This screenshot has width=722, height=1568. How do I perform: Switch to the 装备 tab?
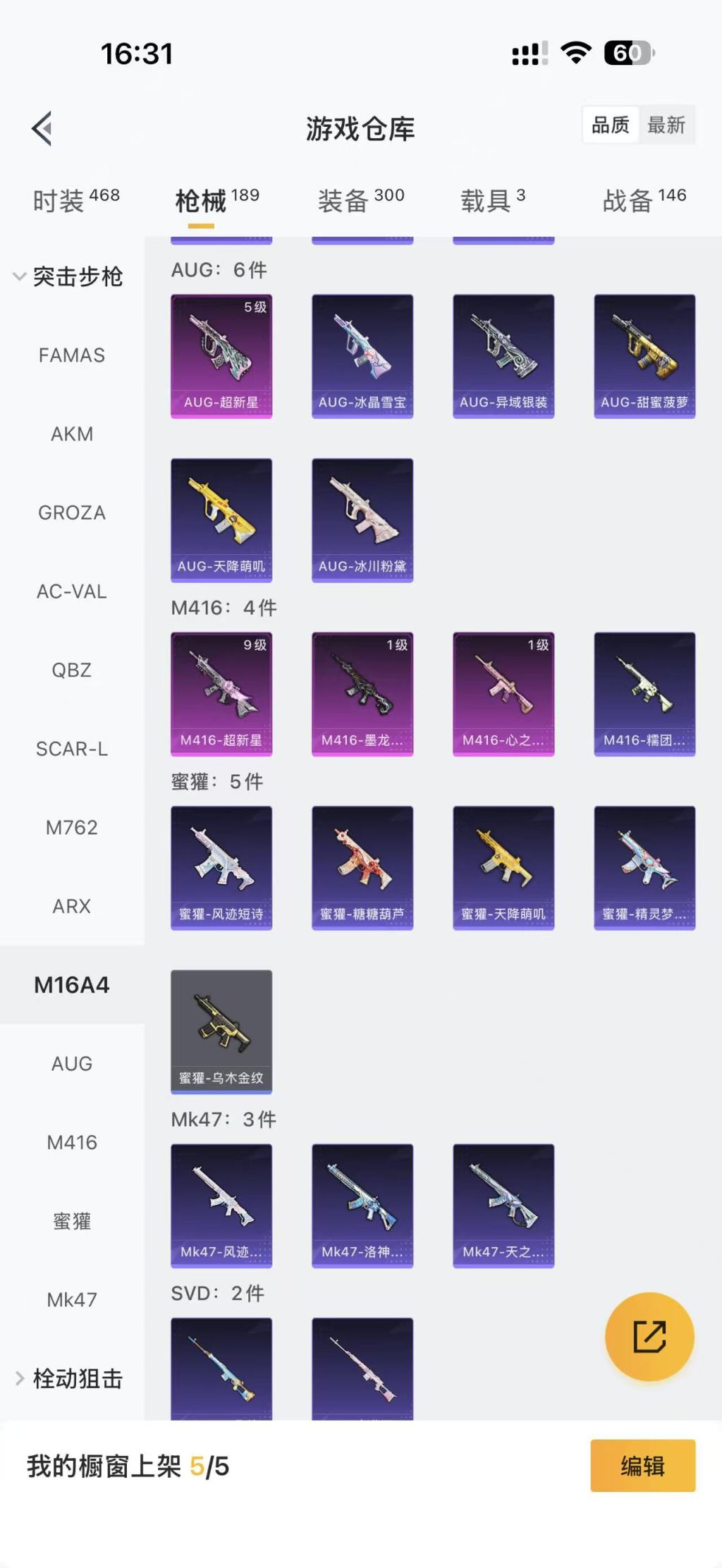tap(360, 201)
